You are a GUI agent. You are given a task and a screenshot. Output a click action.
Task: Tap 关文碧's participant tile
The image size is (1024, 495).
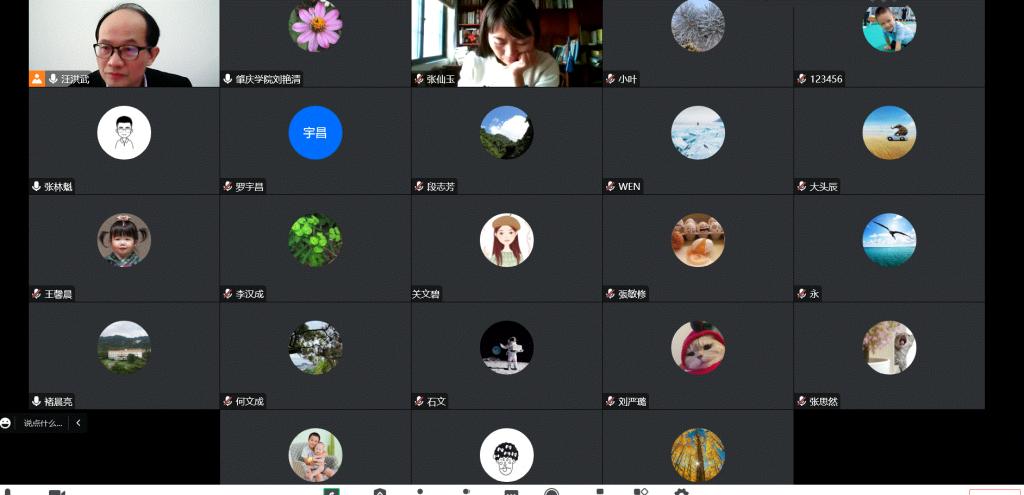click(x=507, y=248)
